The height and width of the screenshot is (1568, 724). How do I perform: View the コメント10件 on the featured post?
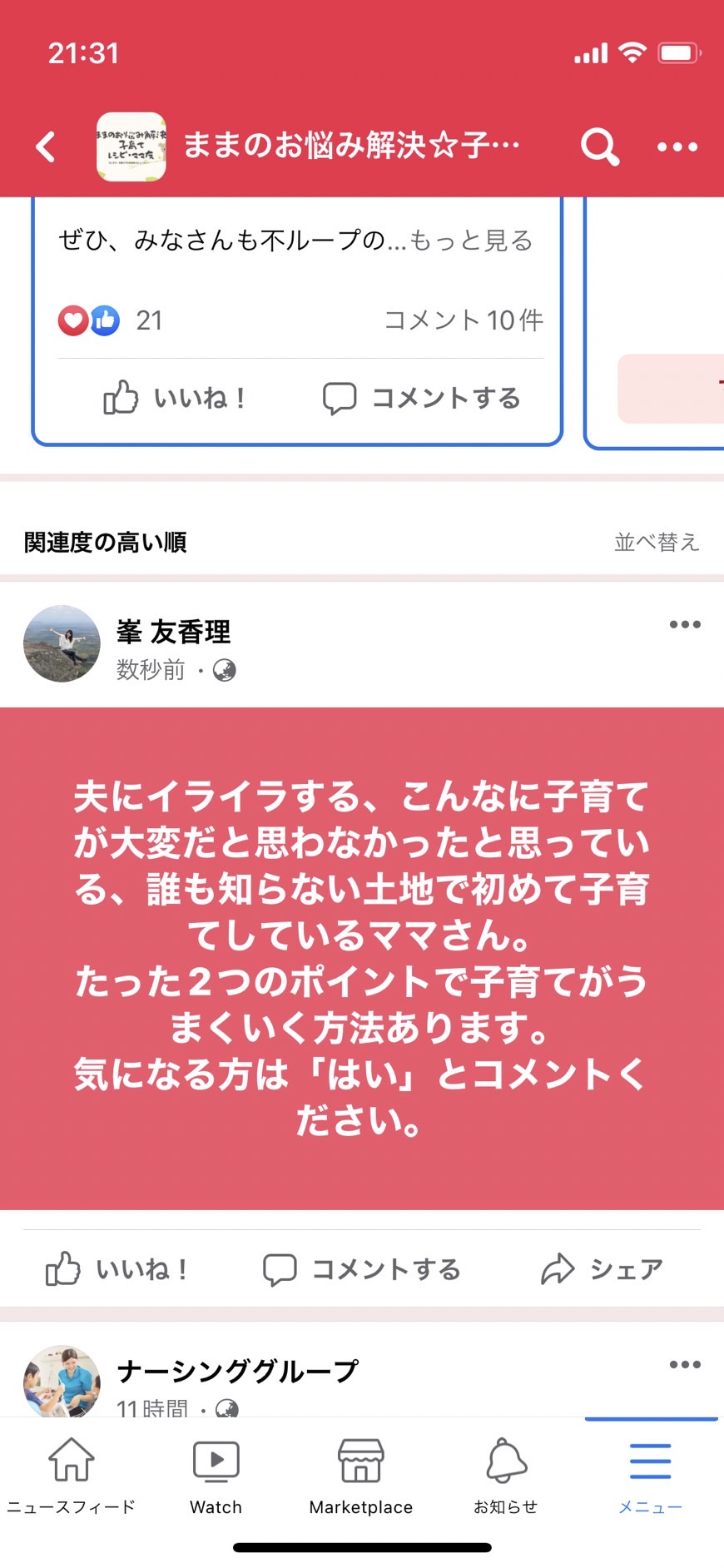click(x=464, y=320)
